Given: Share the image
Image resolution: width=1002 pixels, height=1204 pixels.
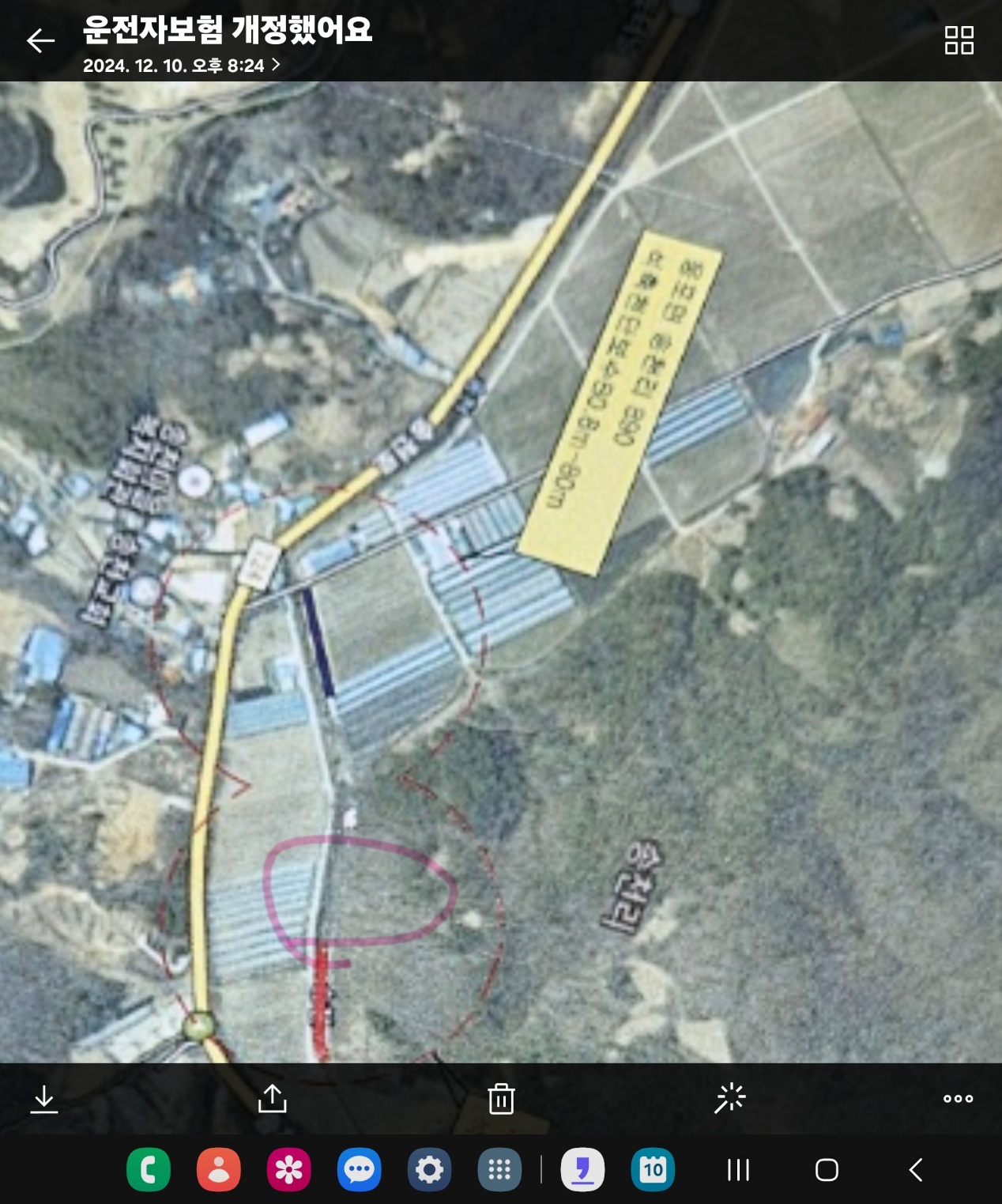Looking at the screenshot, I should [273, 1099].
